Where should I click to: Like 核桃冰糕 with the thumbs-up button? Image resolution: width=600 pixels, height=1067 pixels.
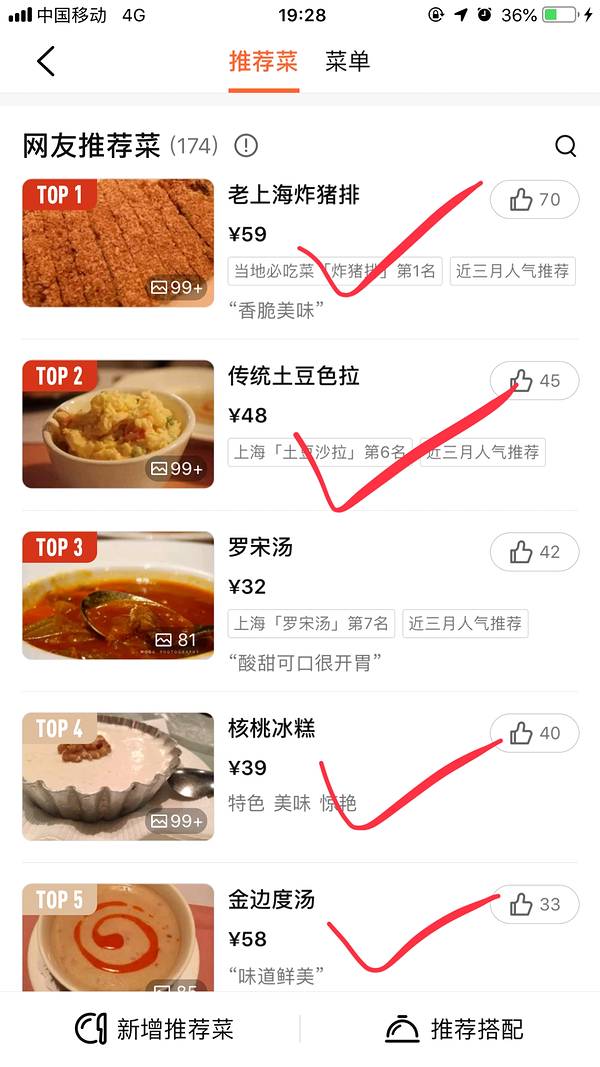[x=534, y=733]
